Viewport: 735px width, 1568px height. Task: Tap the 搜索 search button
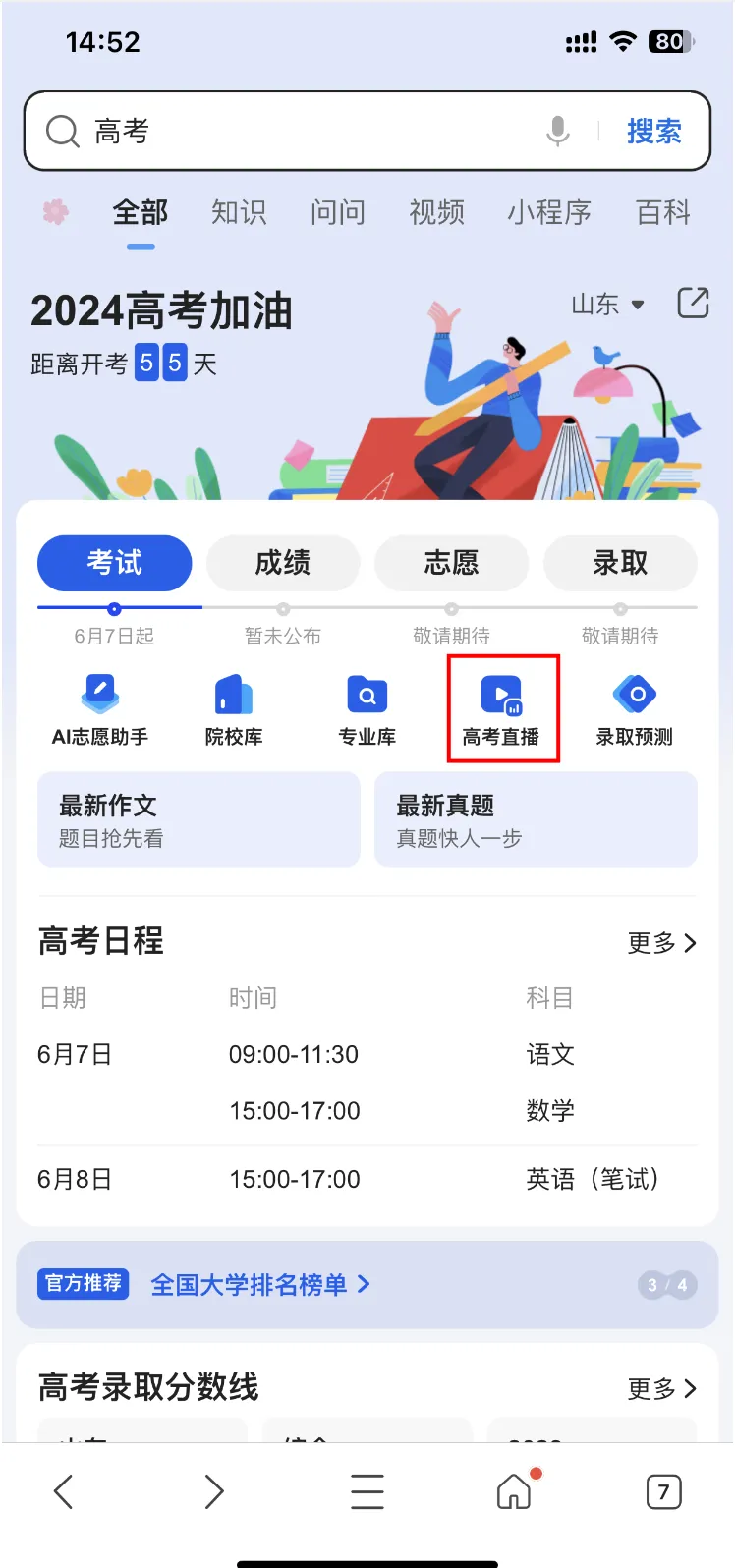tap(653, 131)
